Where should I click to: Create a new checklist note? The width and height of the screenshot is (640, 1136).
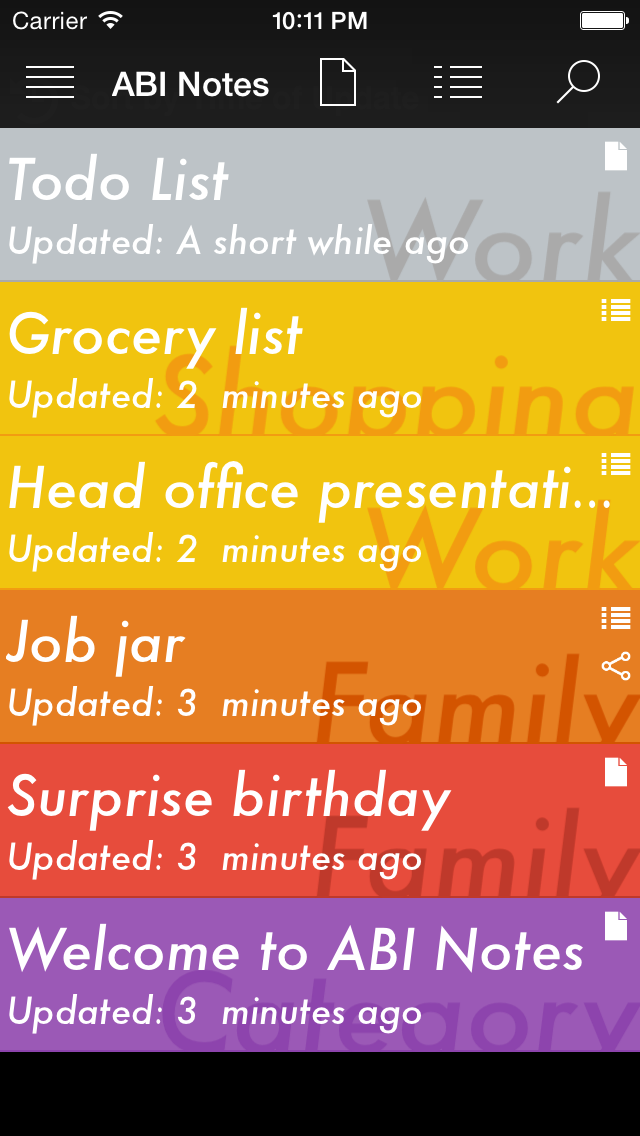458,82
